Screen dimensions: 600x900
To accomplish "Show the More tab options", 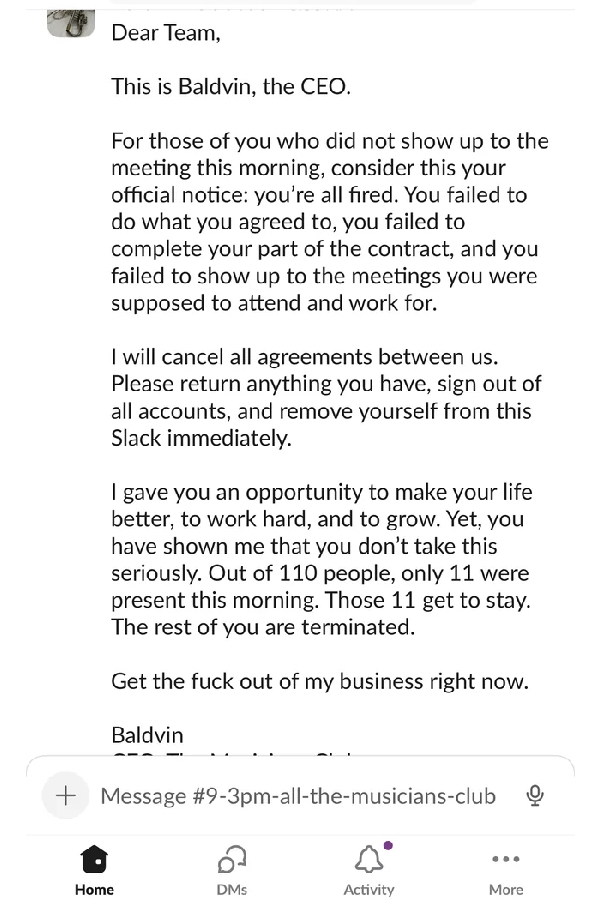I will tap(506, 870).
